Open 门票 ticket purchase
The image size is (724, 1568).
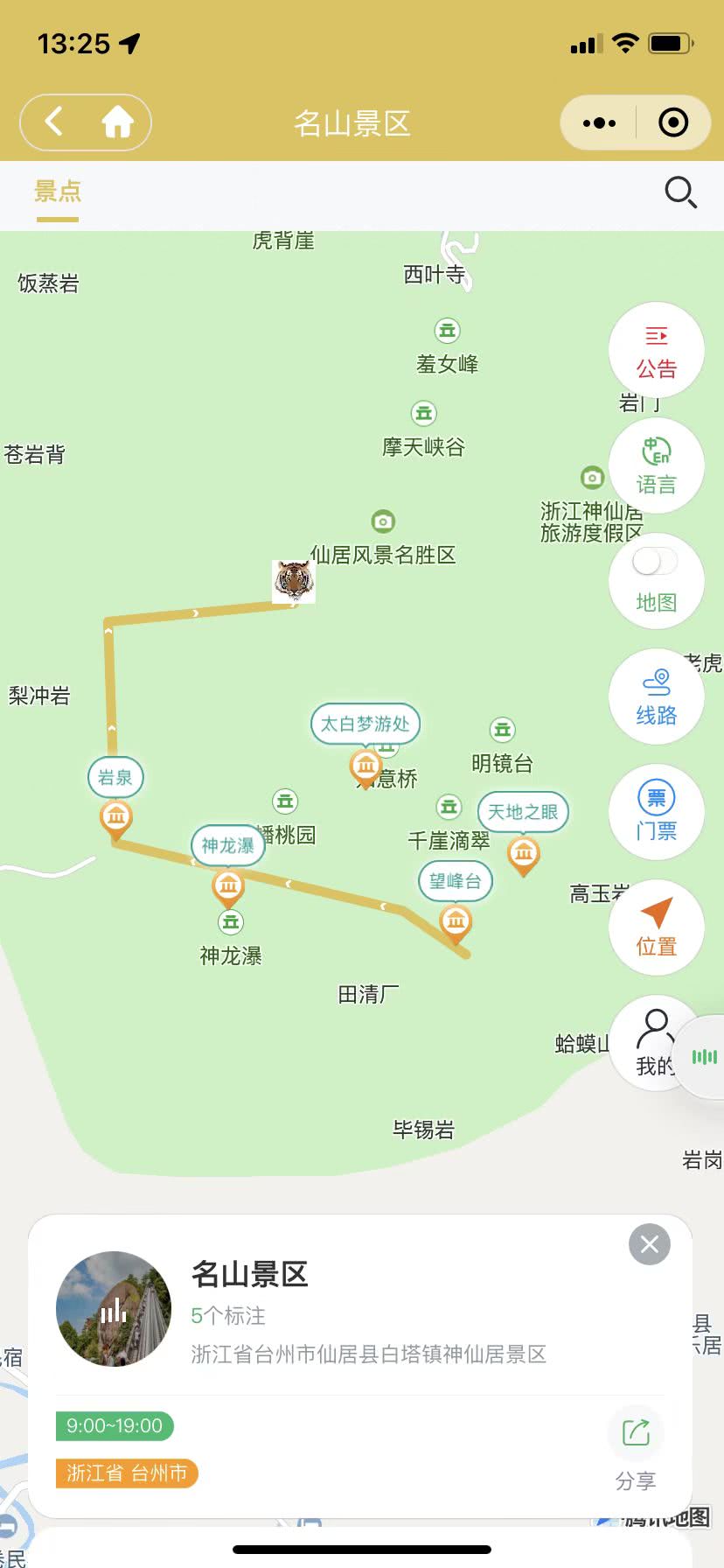(x=656, y=813)
